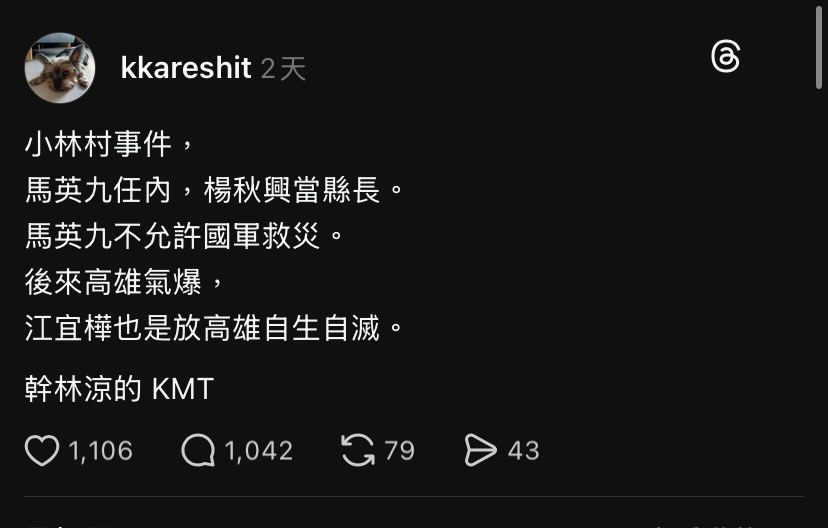Screen dimensions: 828x528
Task: Tap the Threads logo icon
Action: click(725, 57)
